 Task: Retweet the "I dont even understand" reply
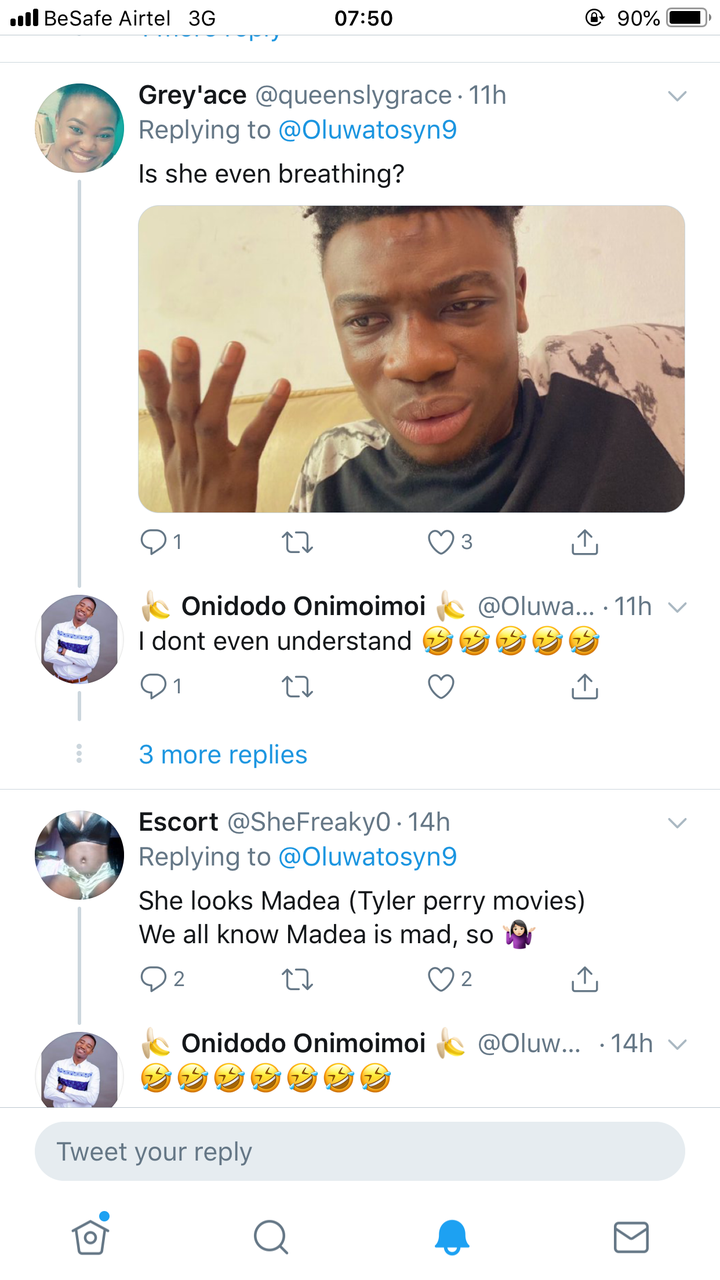[297, 686]
